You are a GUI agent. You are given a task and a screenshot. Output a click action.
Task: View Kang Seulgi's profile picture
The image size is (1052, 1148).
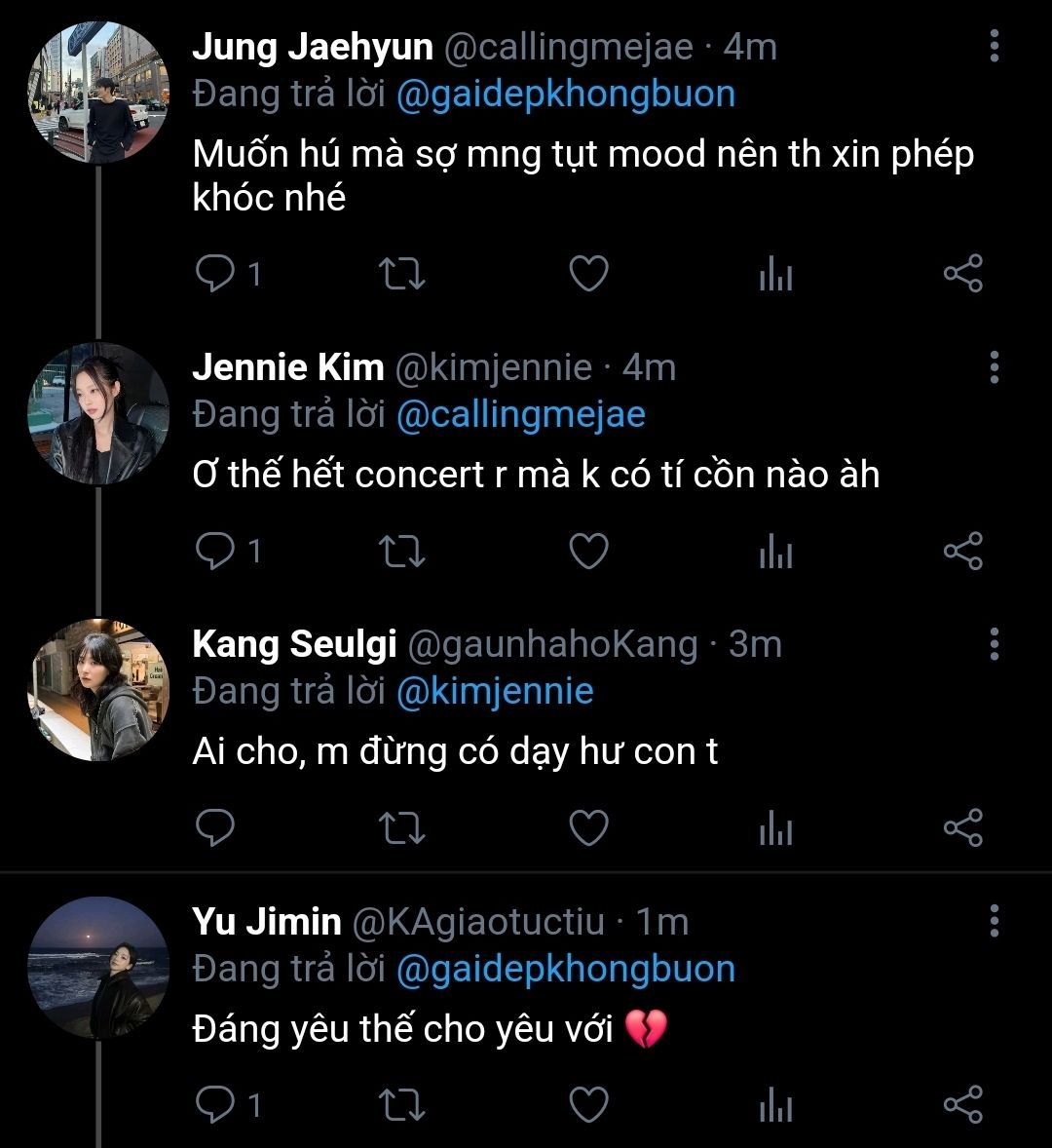click(x=98, y=690)
